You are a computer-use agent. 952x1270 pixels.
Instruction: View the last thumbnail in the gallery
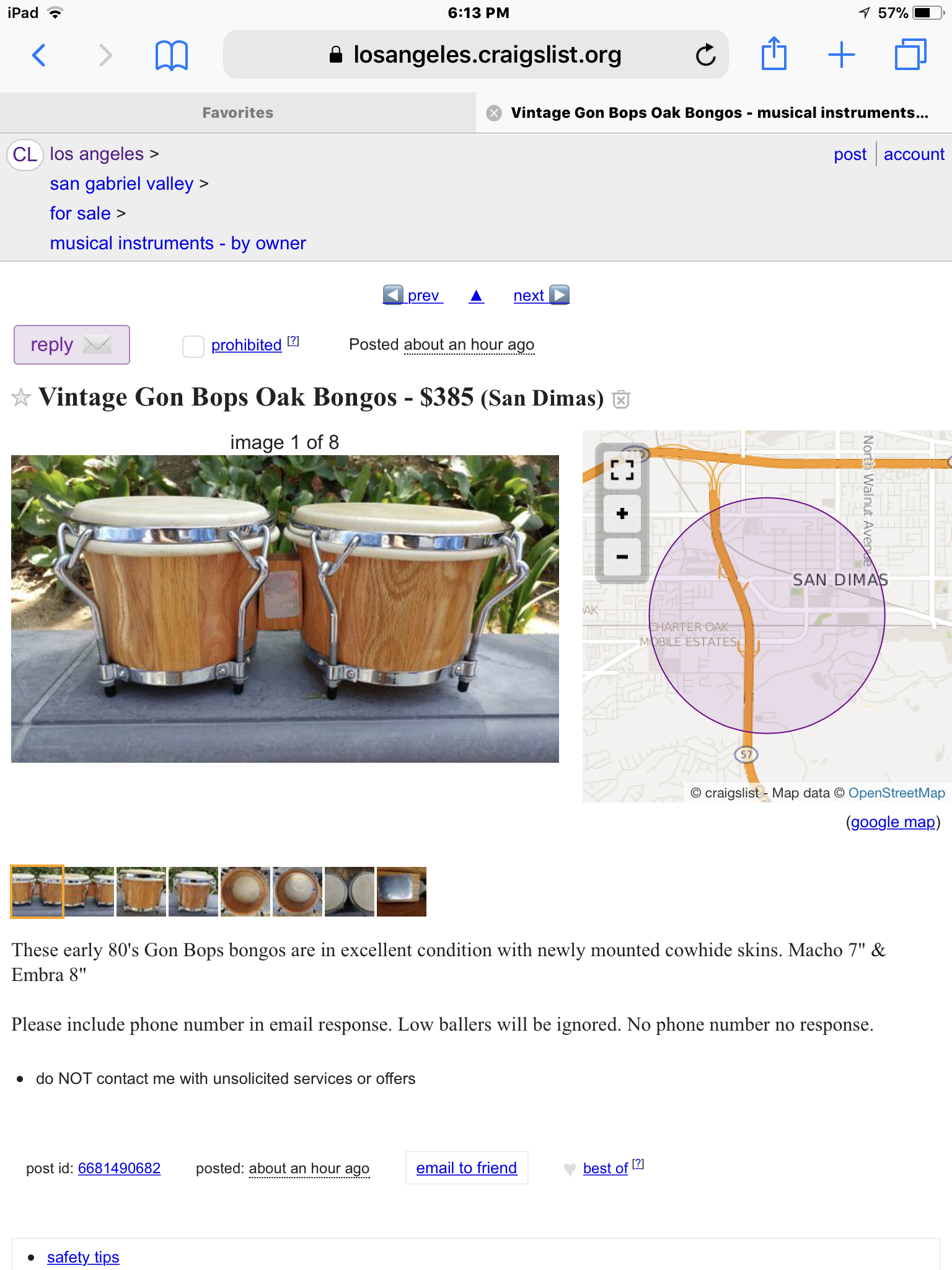click(402, 892)
